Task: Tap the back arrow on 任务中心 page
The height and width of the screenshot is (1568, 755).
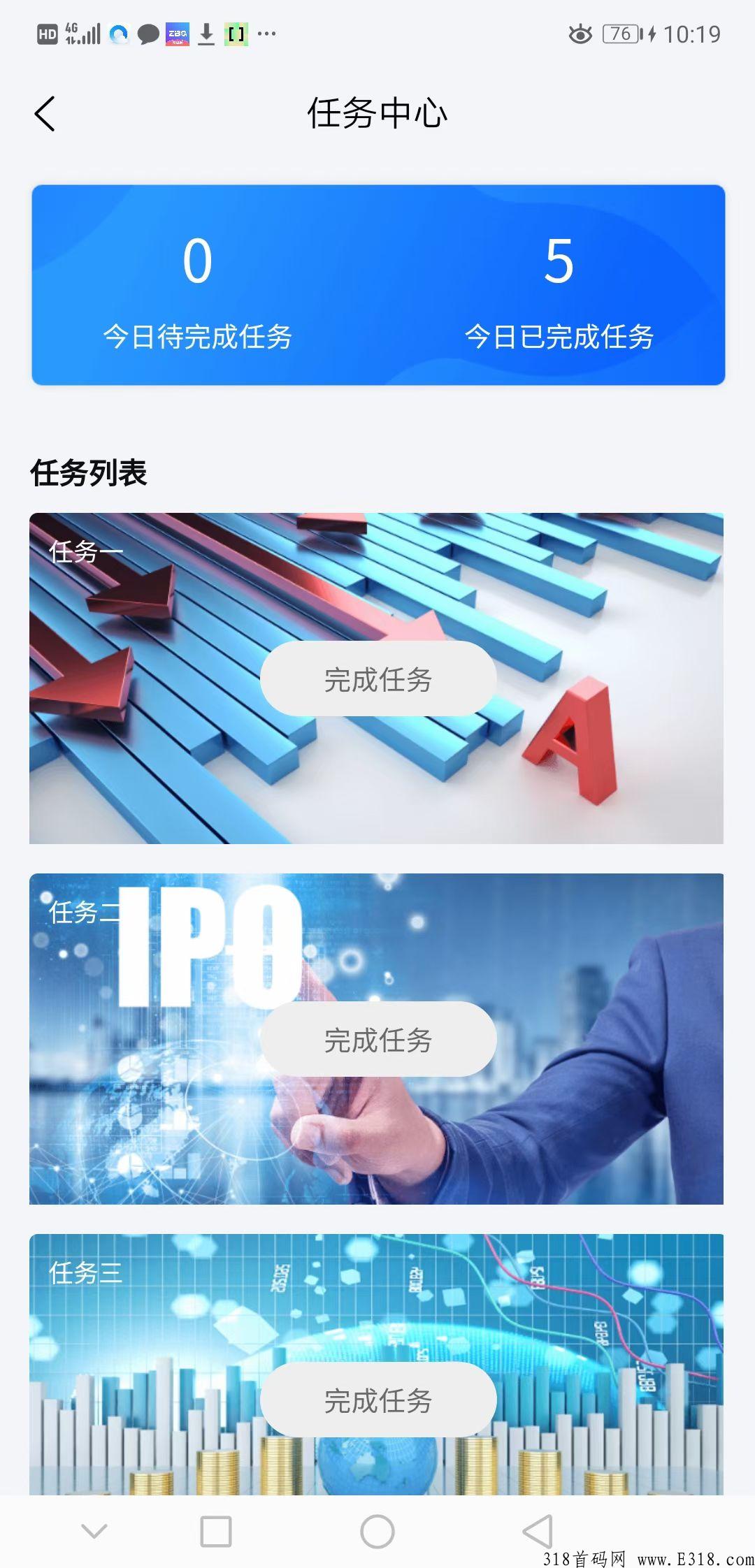Action: coord(45,112)
